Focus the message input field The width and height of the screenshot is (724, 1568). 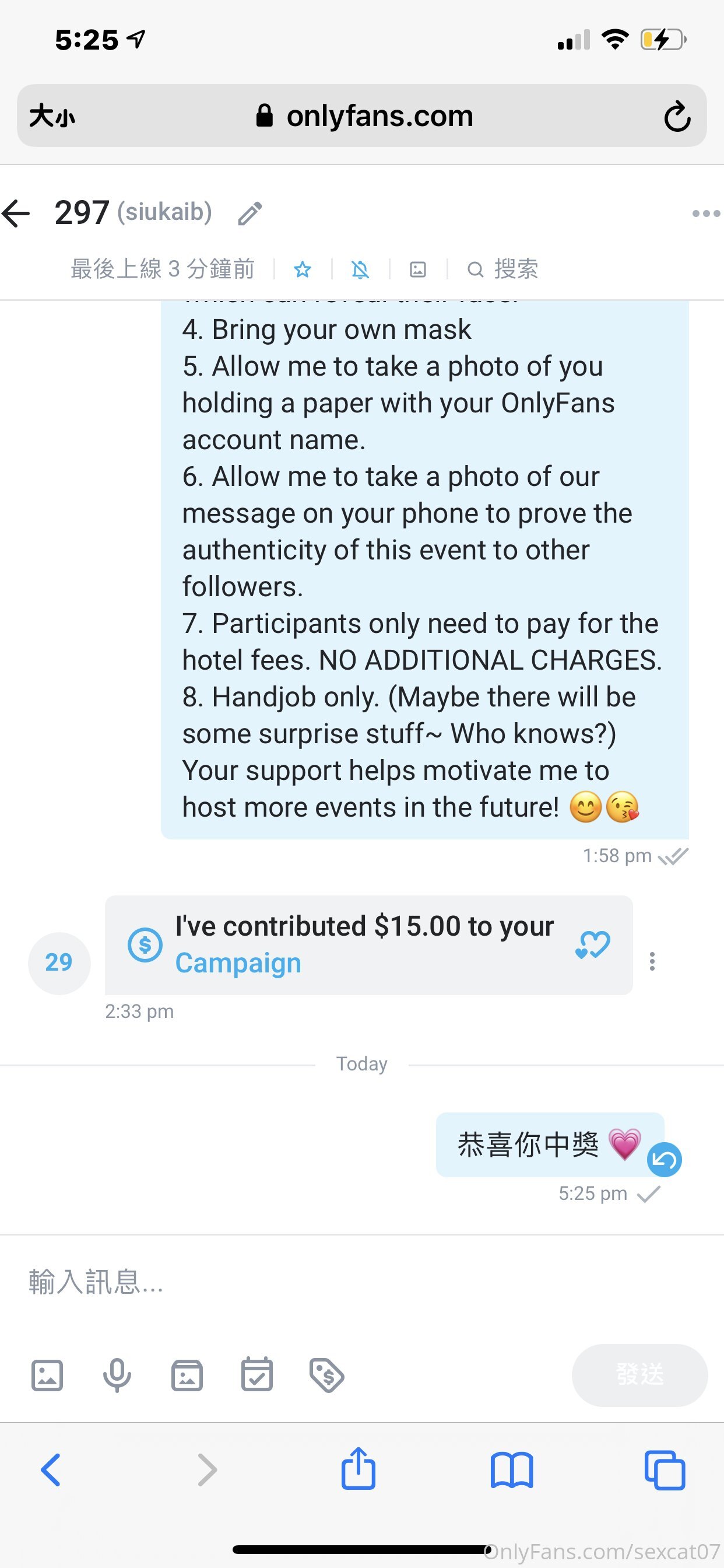(362, 1282)
